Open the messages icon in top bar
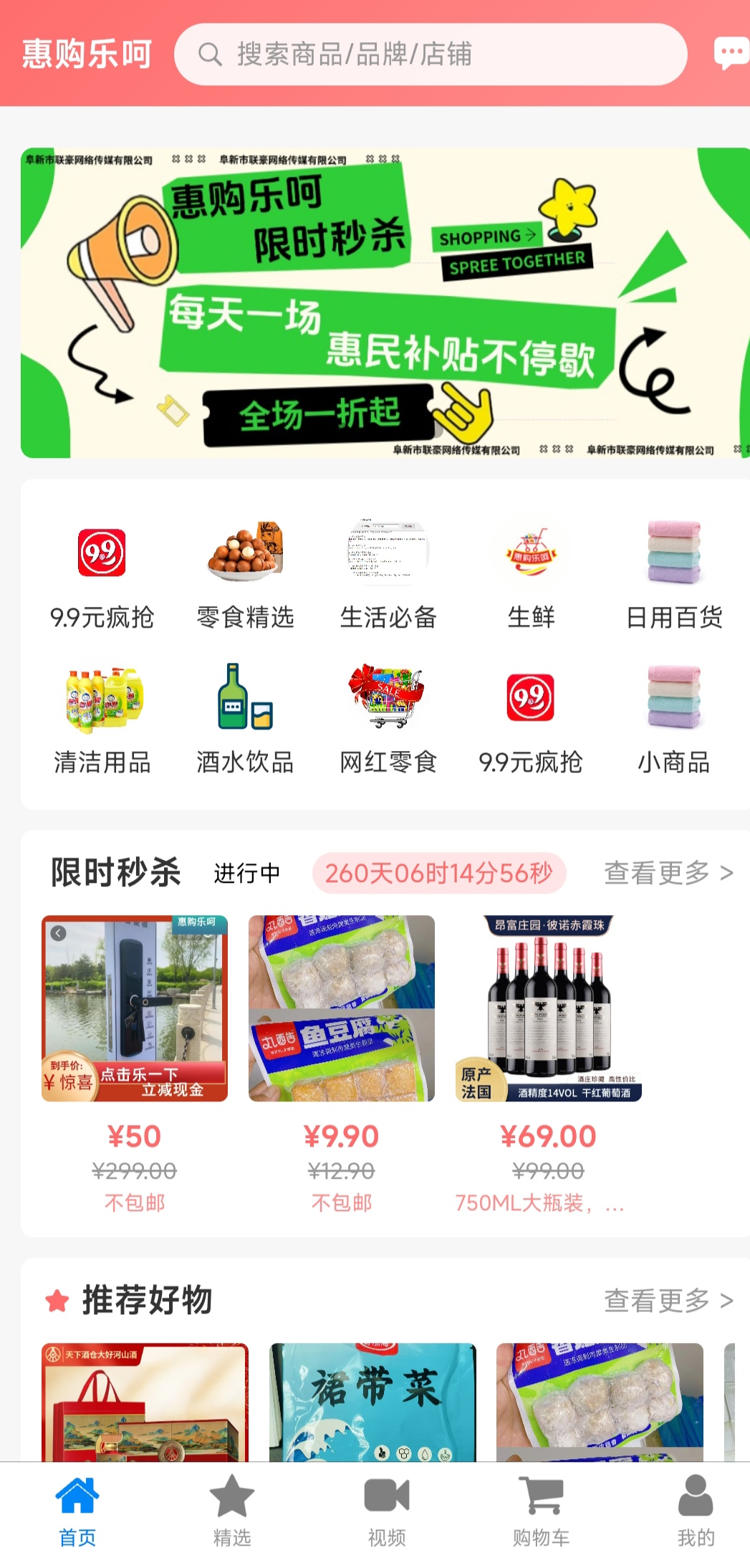Screen dimensions: 750x1568 [731, 53]
